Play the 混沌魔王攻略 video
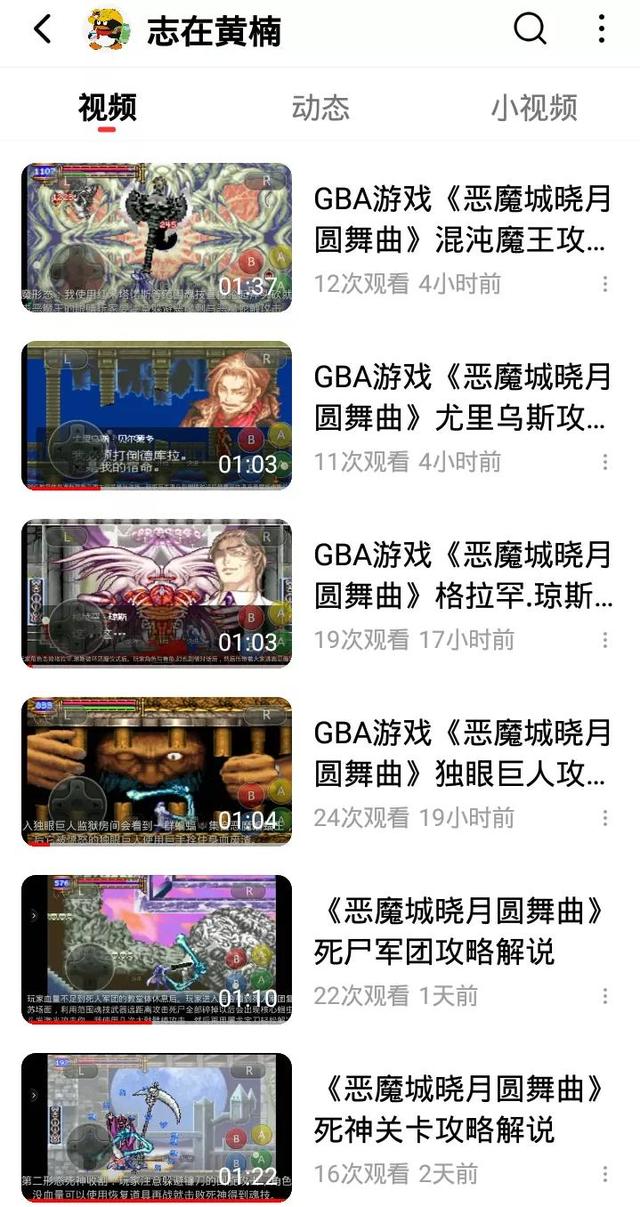The height and width of the screenshot is (1207, 640). point(157,238)
